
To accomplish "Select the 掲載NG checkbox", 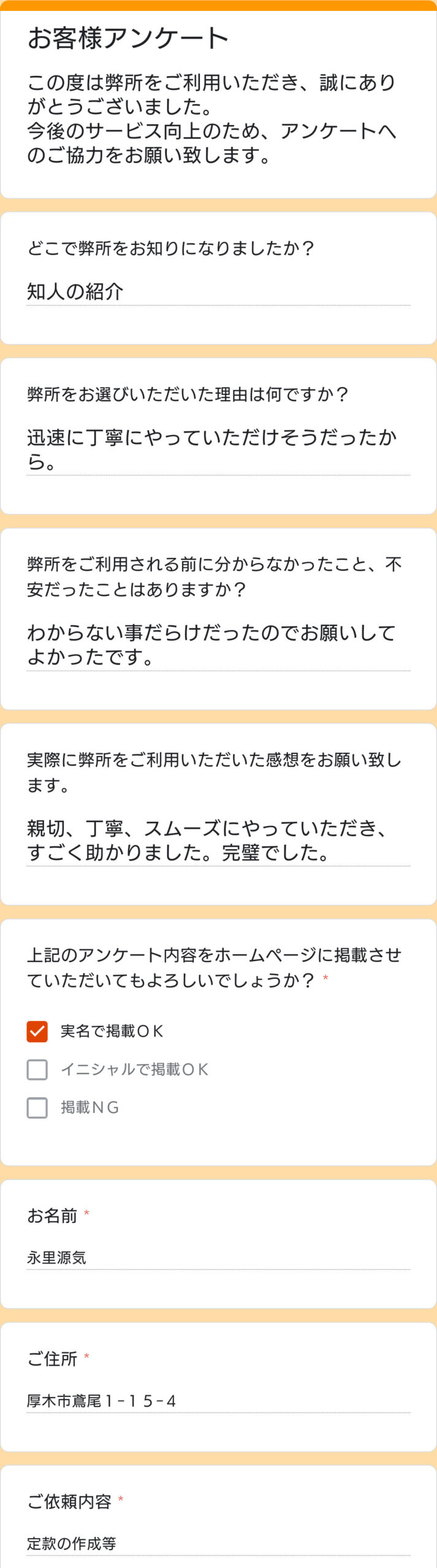I will point(37,1107).
